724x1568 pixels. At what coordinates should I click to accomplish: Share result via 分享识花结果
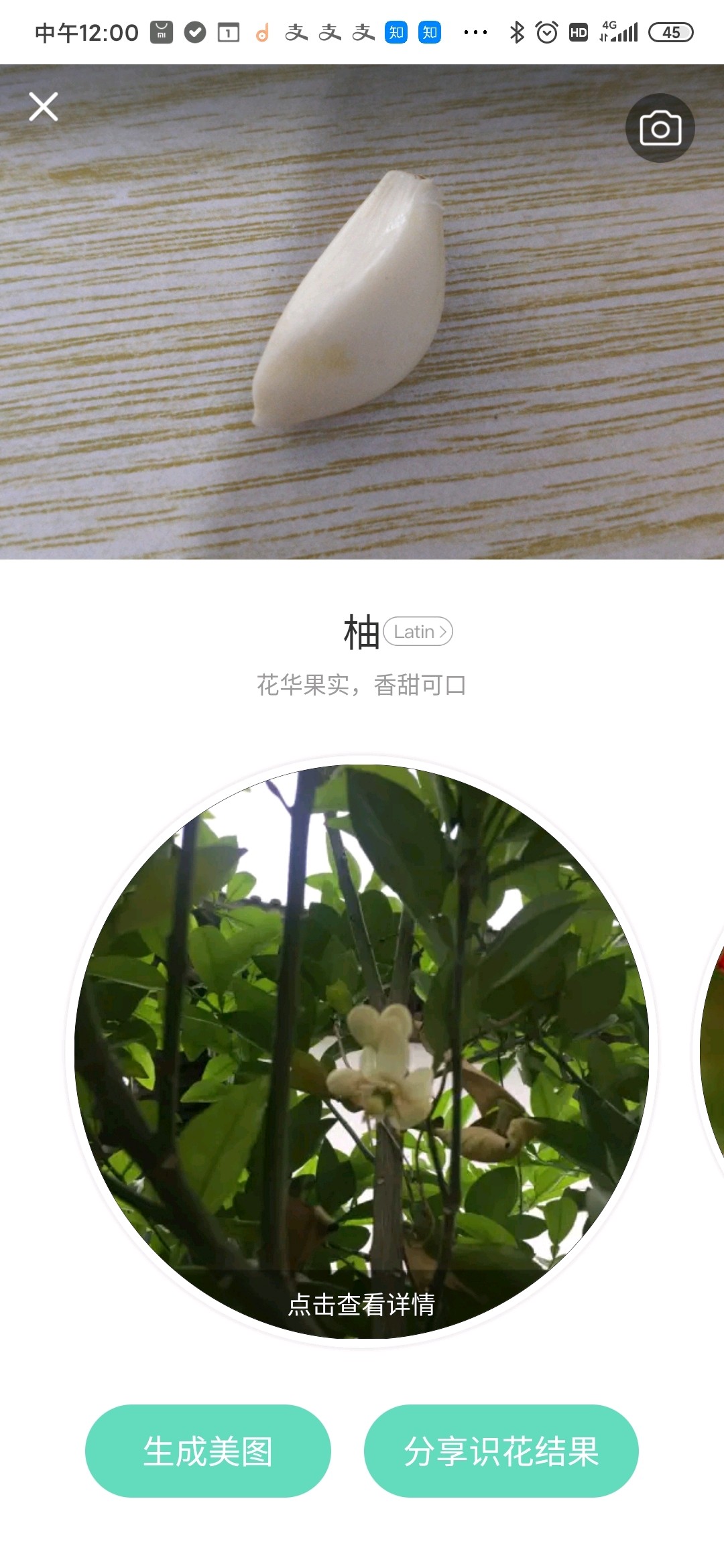501,1451
